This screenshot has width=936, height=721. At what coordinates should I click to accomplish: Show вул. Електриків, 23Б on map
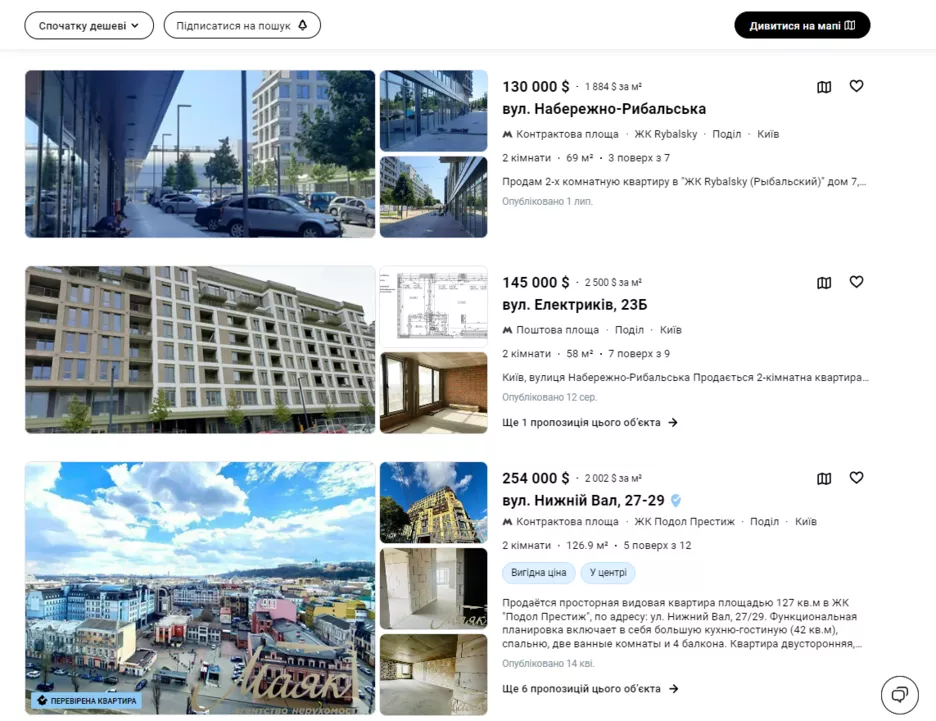[x=824, y=283]
